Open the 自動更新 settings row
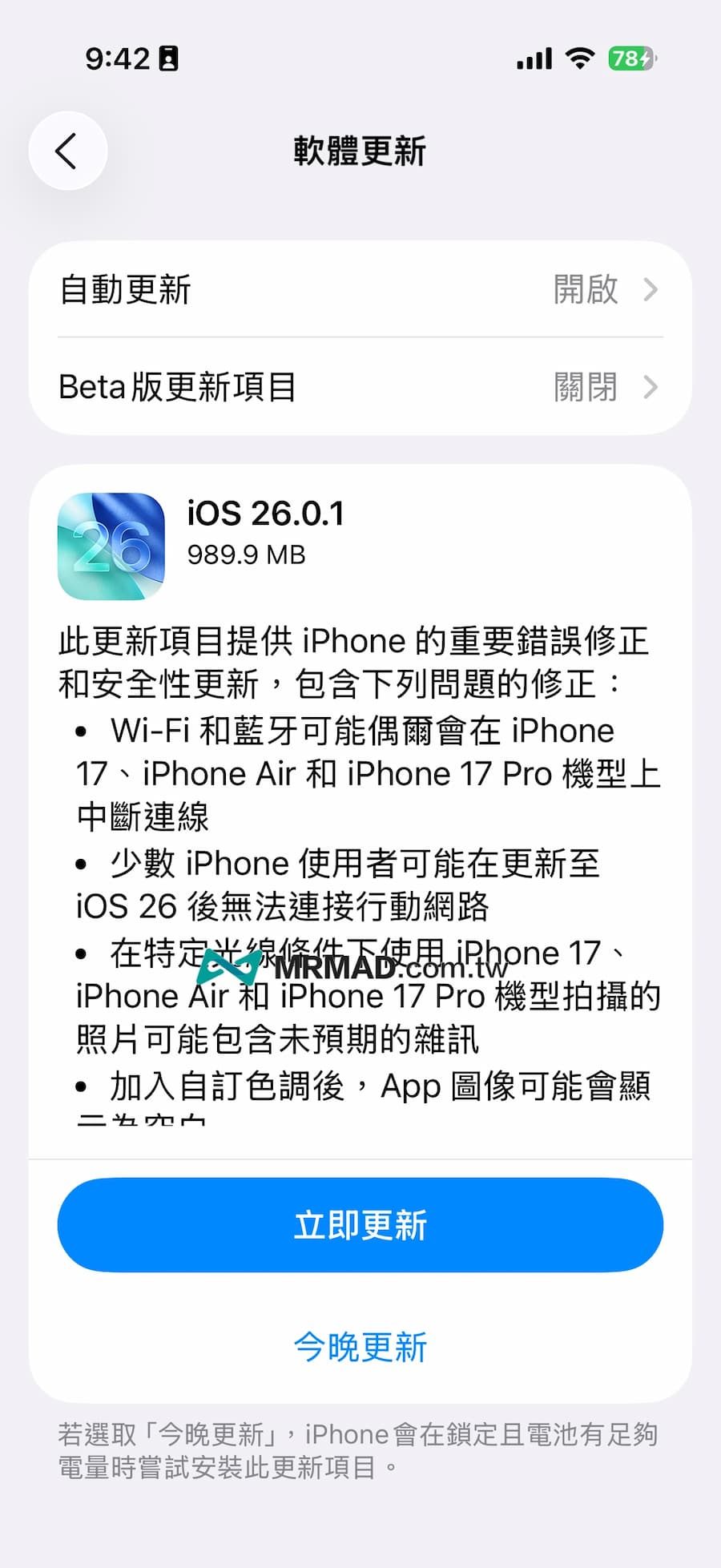This screenshot has height=1568, width=721. (360, 289)
